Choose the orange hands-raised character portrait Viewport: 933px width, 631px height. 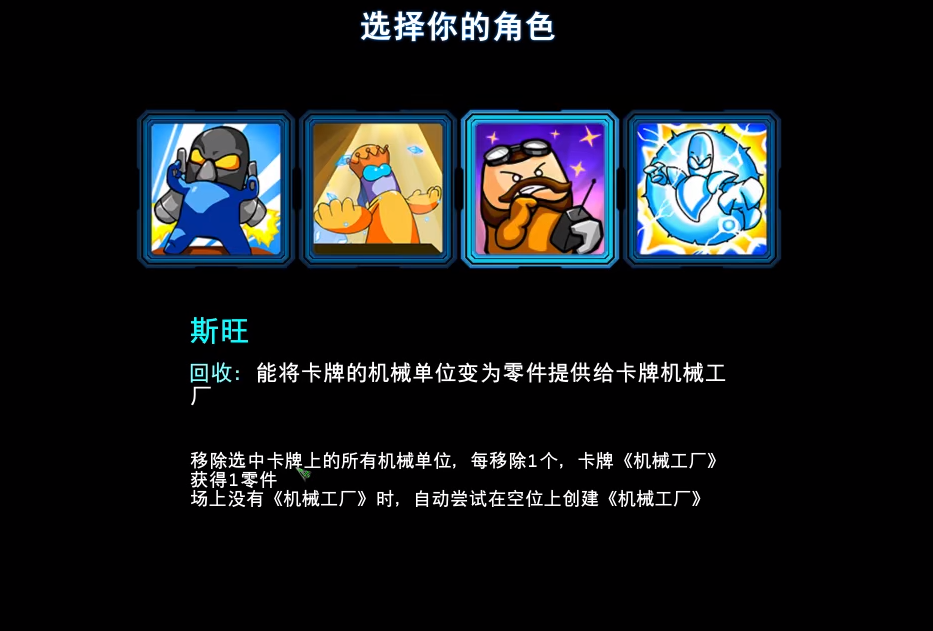coord(378,188)
